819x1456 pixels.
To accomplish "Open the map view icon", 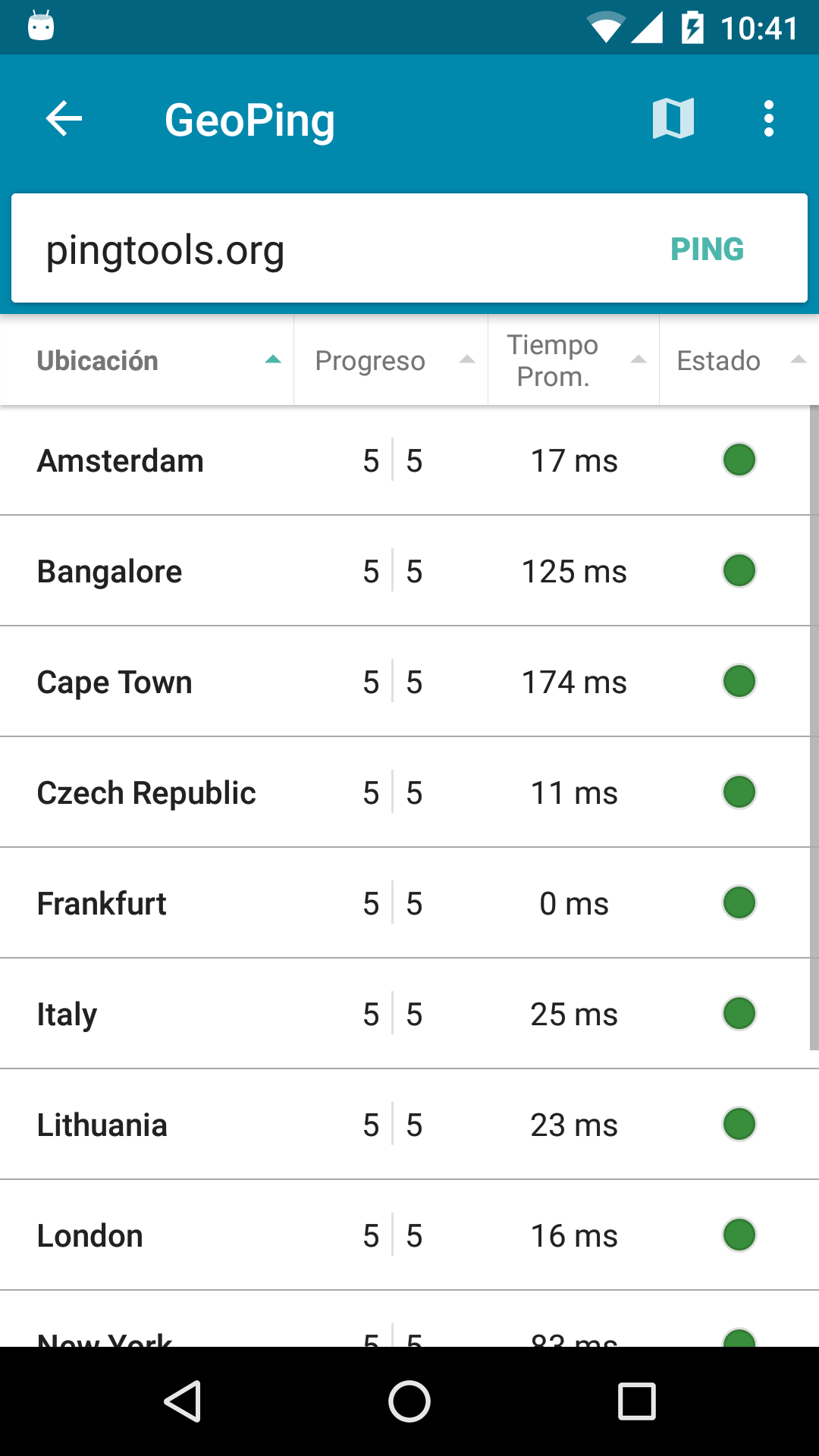I will pos(673,119).
